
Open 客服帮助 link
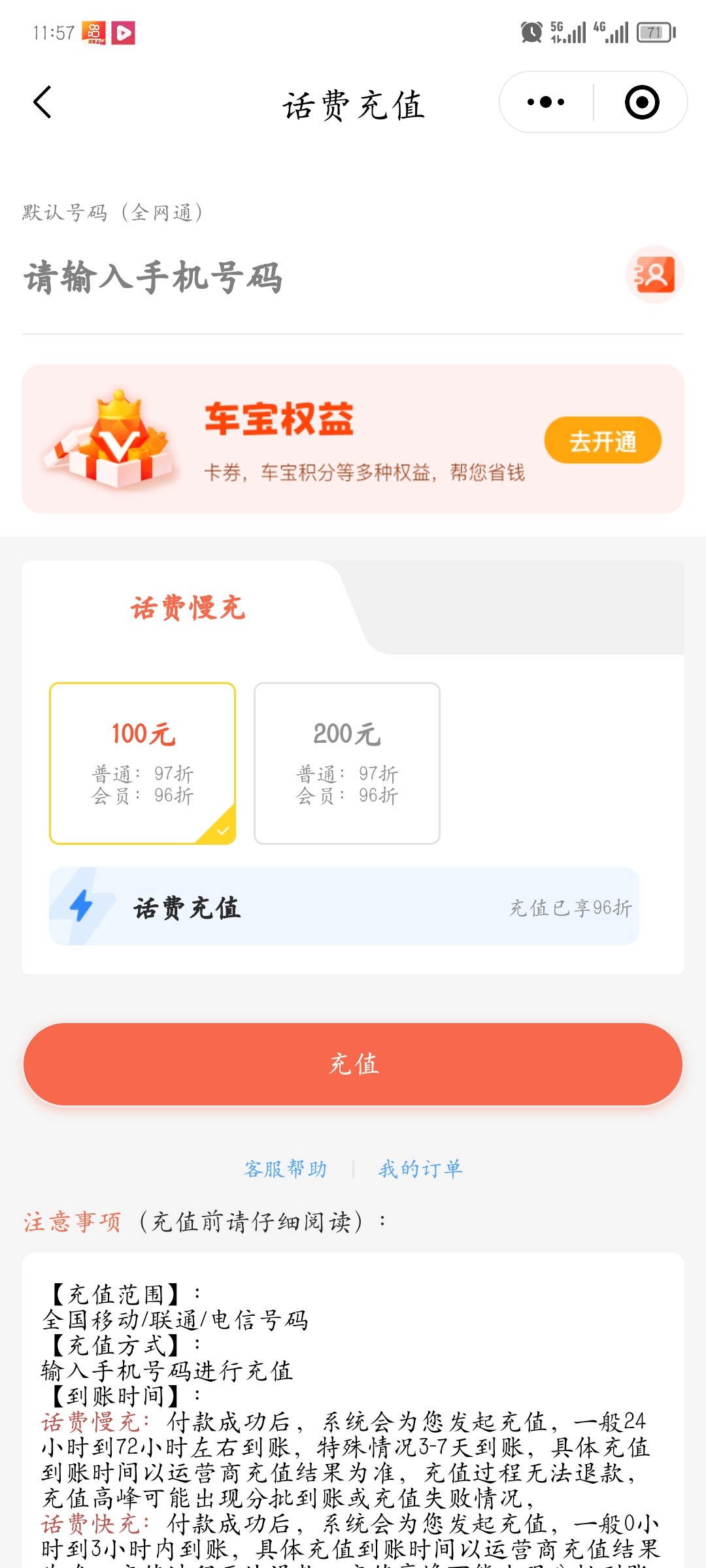click(x=286, y=1168)
